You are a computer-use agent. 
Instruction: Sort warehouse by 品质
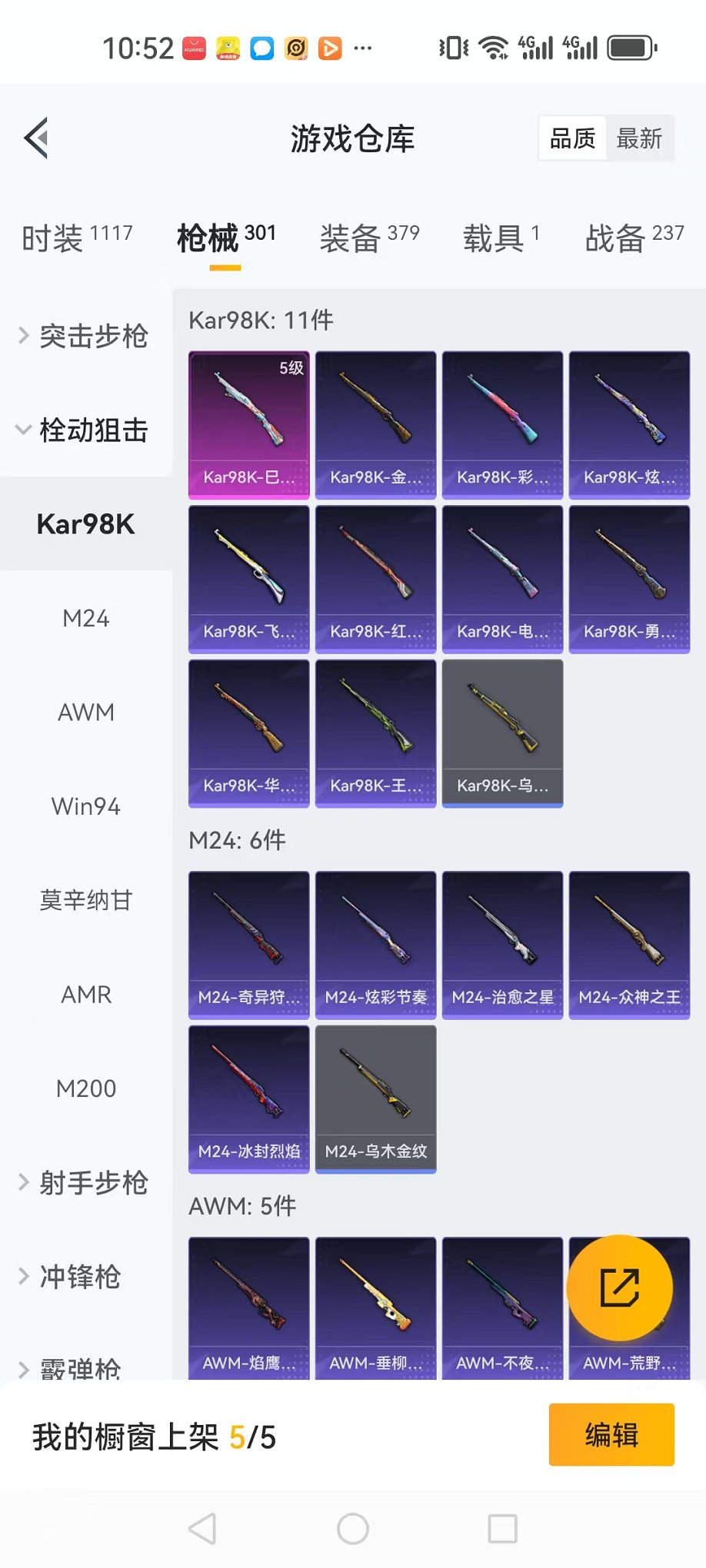572,139
